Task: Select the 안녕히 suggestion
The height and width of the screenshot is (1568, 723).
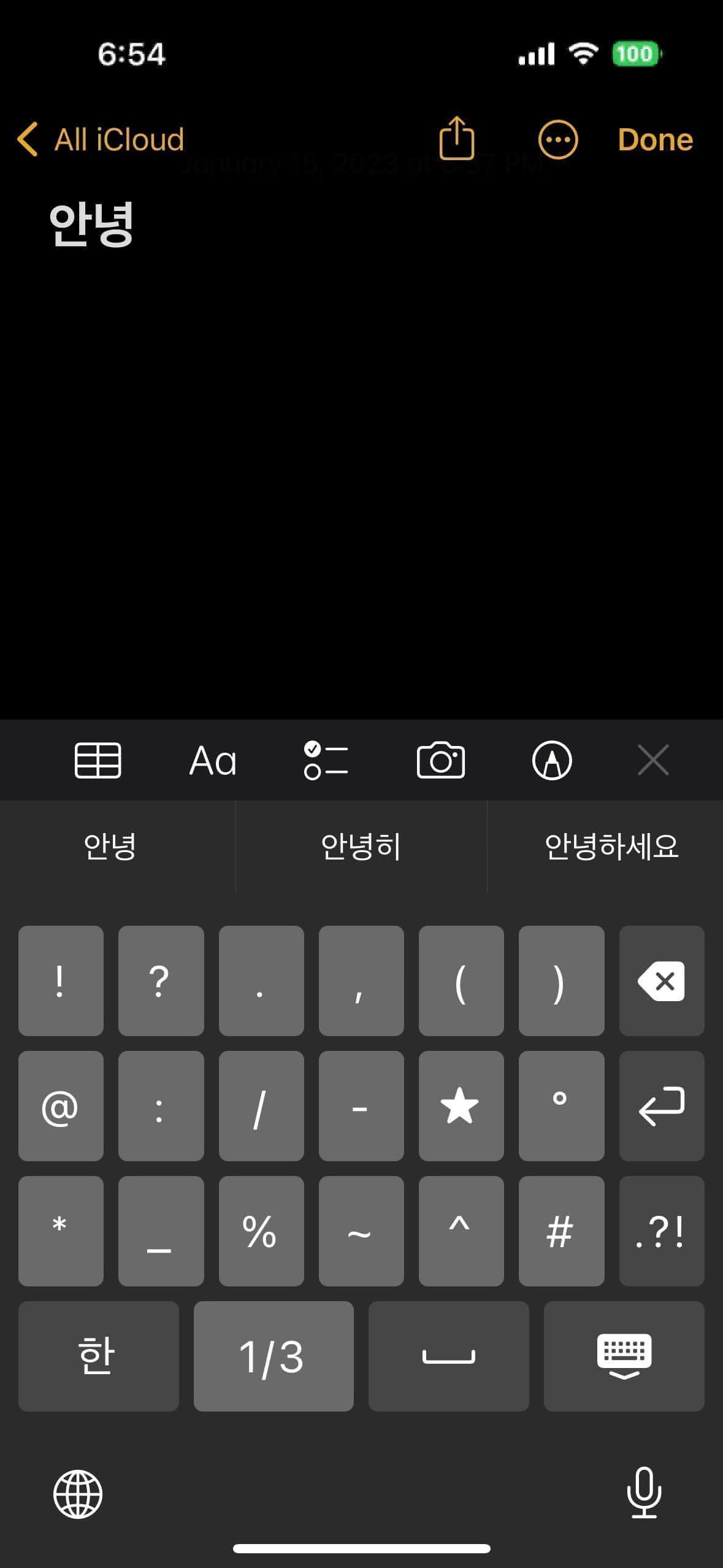Action: pyautogui.click(x=361, y=847)
